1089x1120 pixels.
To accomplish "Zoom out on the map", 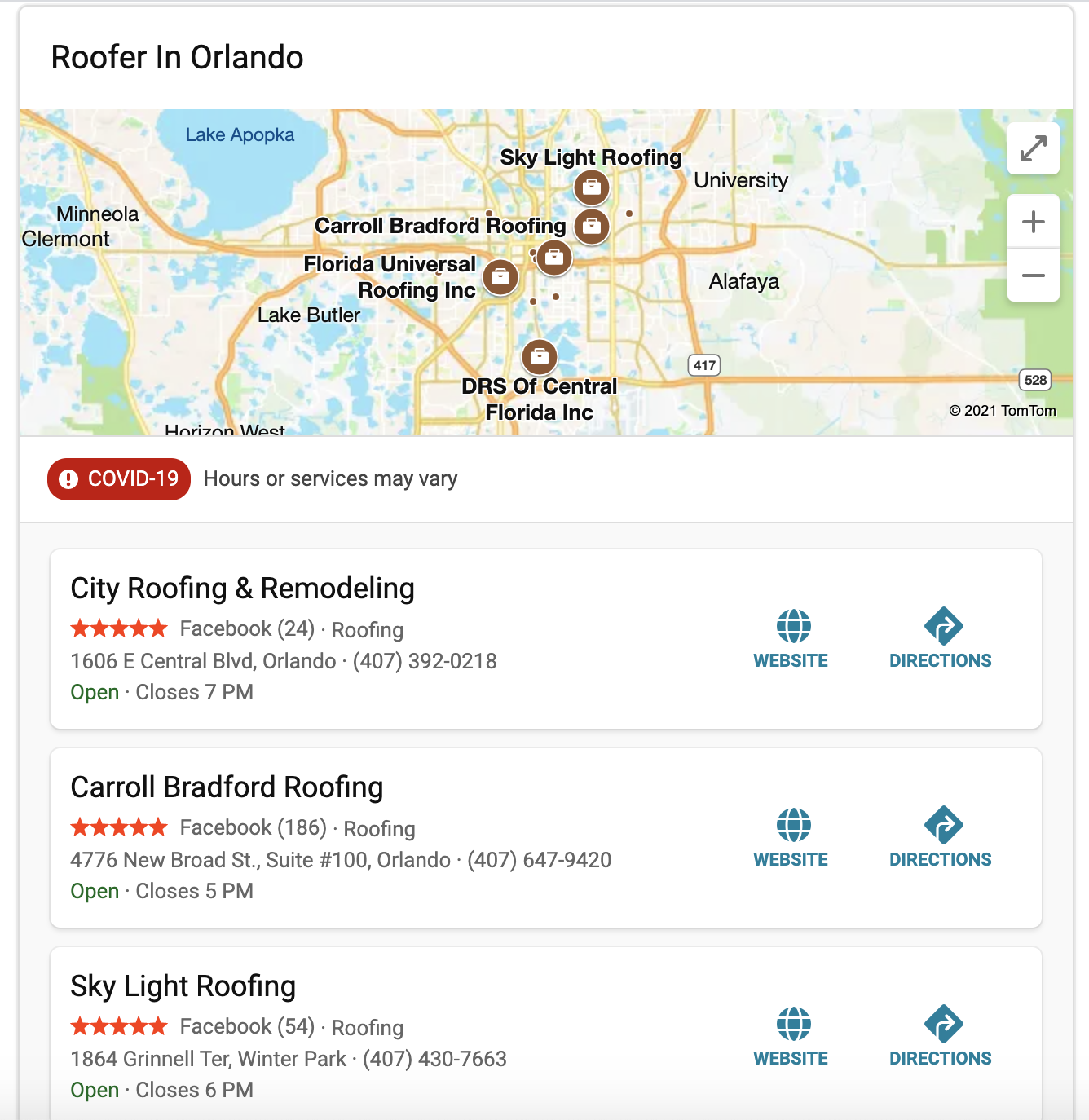I will pyautogui.click(x=1033, y=276).
